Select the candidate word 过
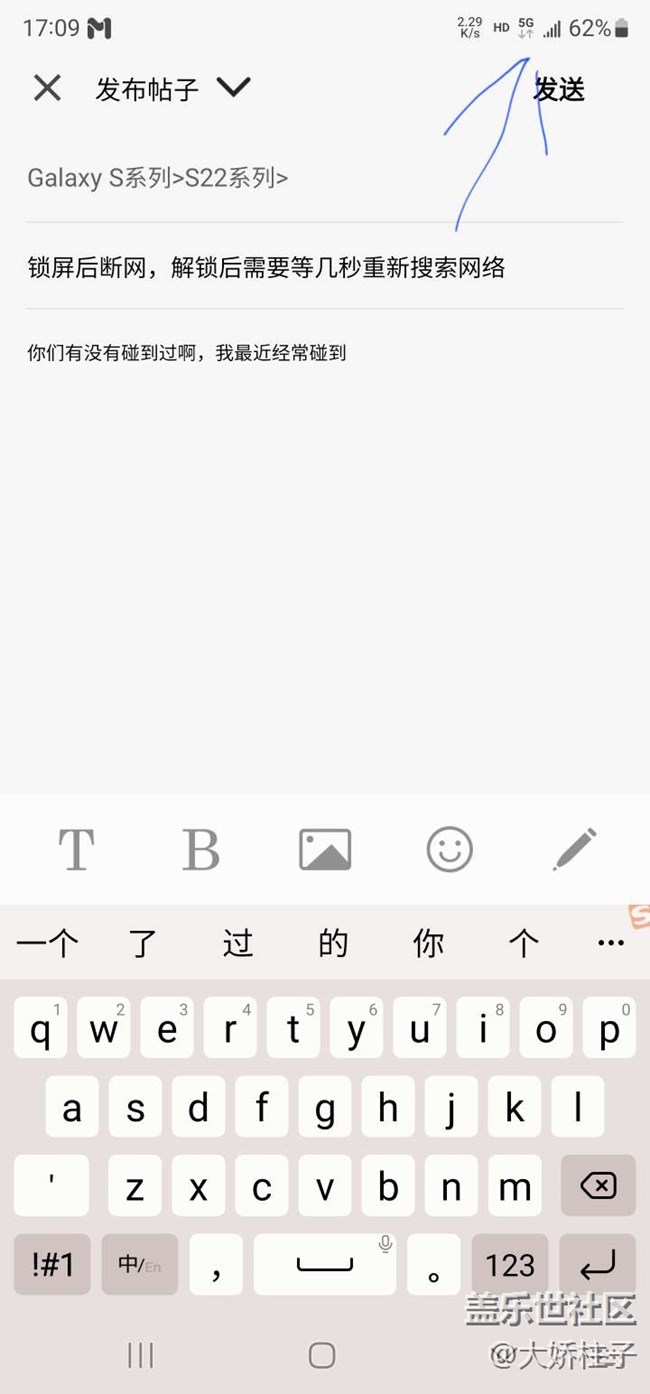Screen dimensions: 650x1394 pos(238,942)
